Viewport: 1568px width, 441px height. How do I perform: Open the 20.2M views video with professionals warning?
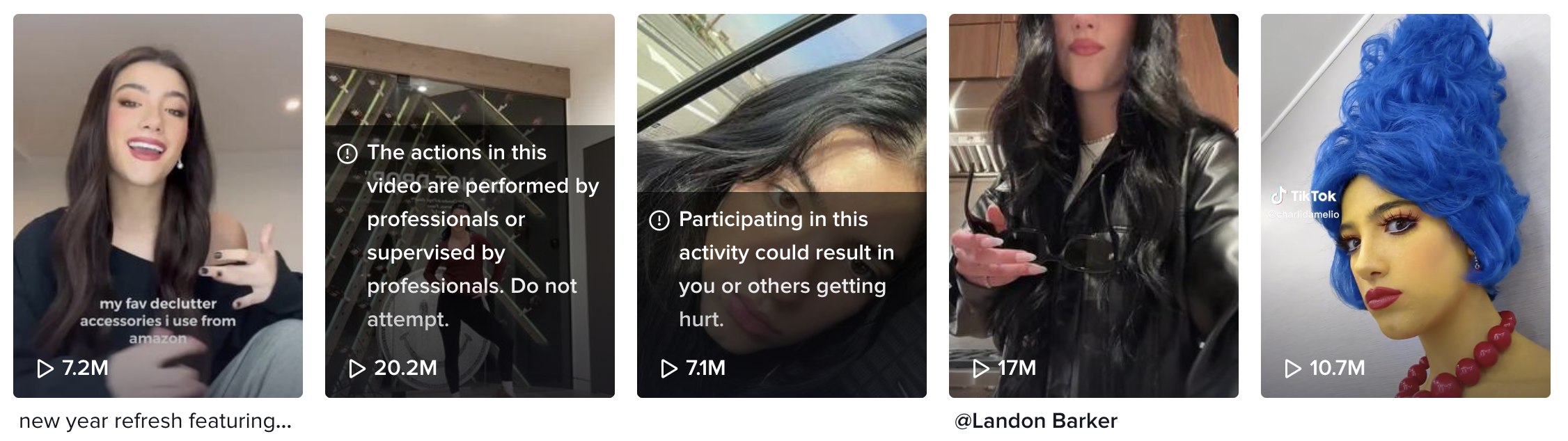(470, 206)
